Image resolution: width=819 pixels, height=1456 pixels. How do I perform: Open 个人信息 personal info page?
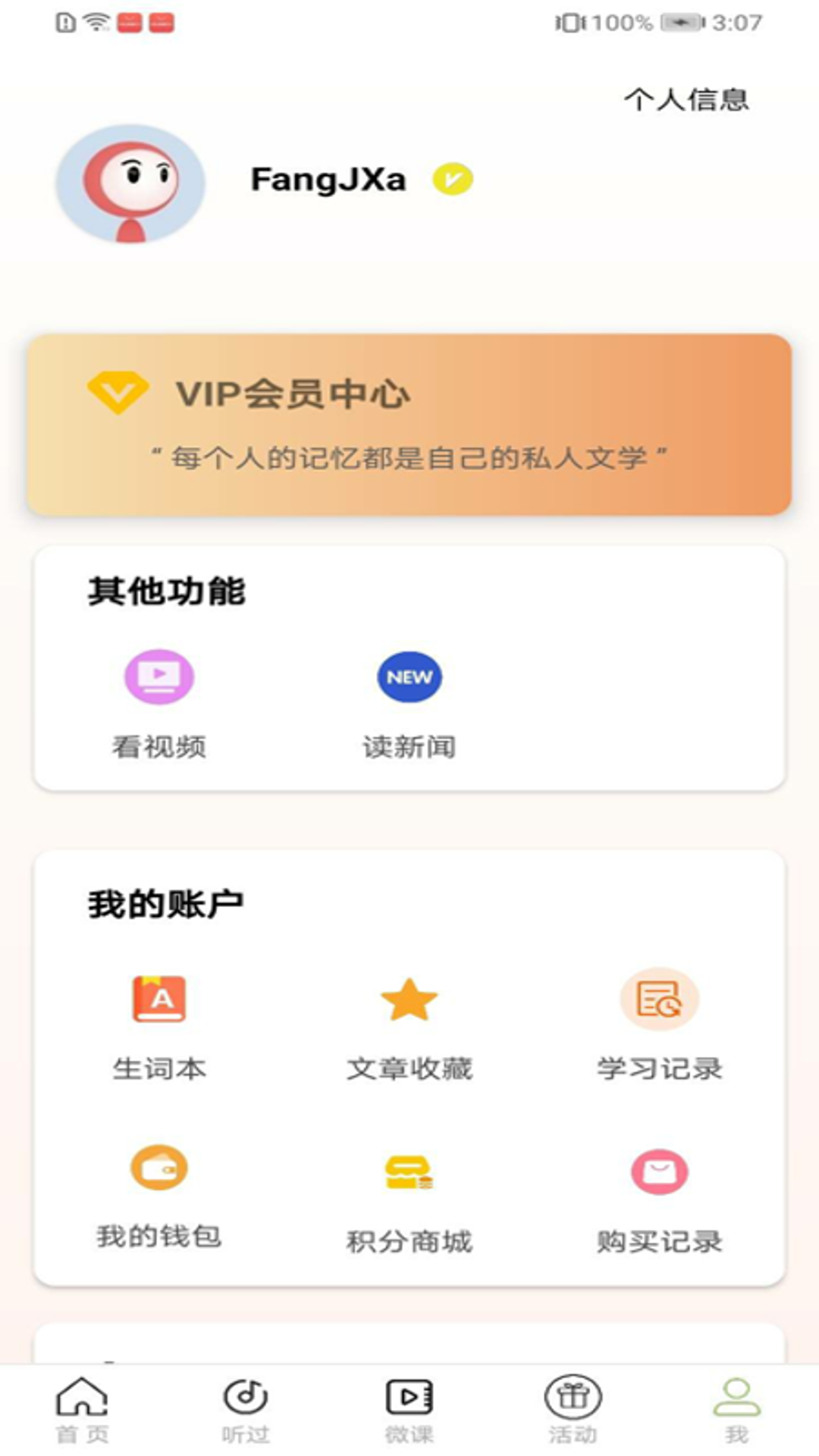pos(686,99)
